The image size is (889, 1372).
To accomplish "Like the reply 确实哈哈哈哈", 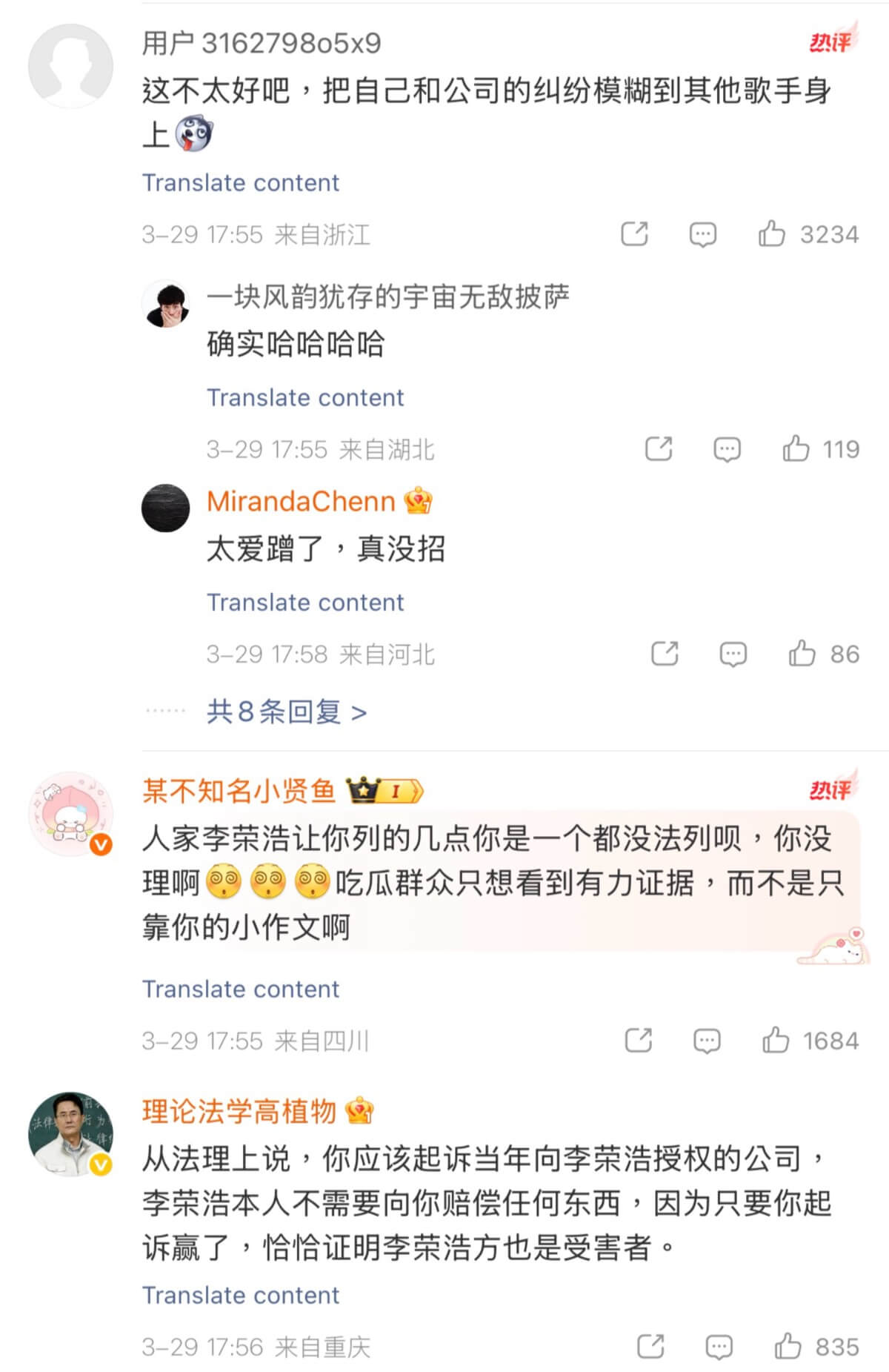I will (x=796, y=449).
